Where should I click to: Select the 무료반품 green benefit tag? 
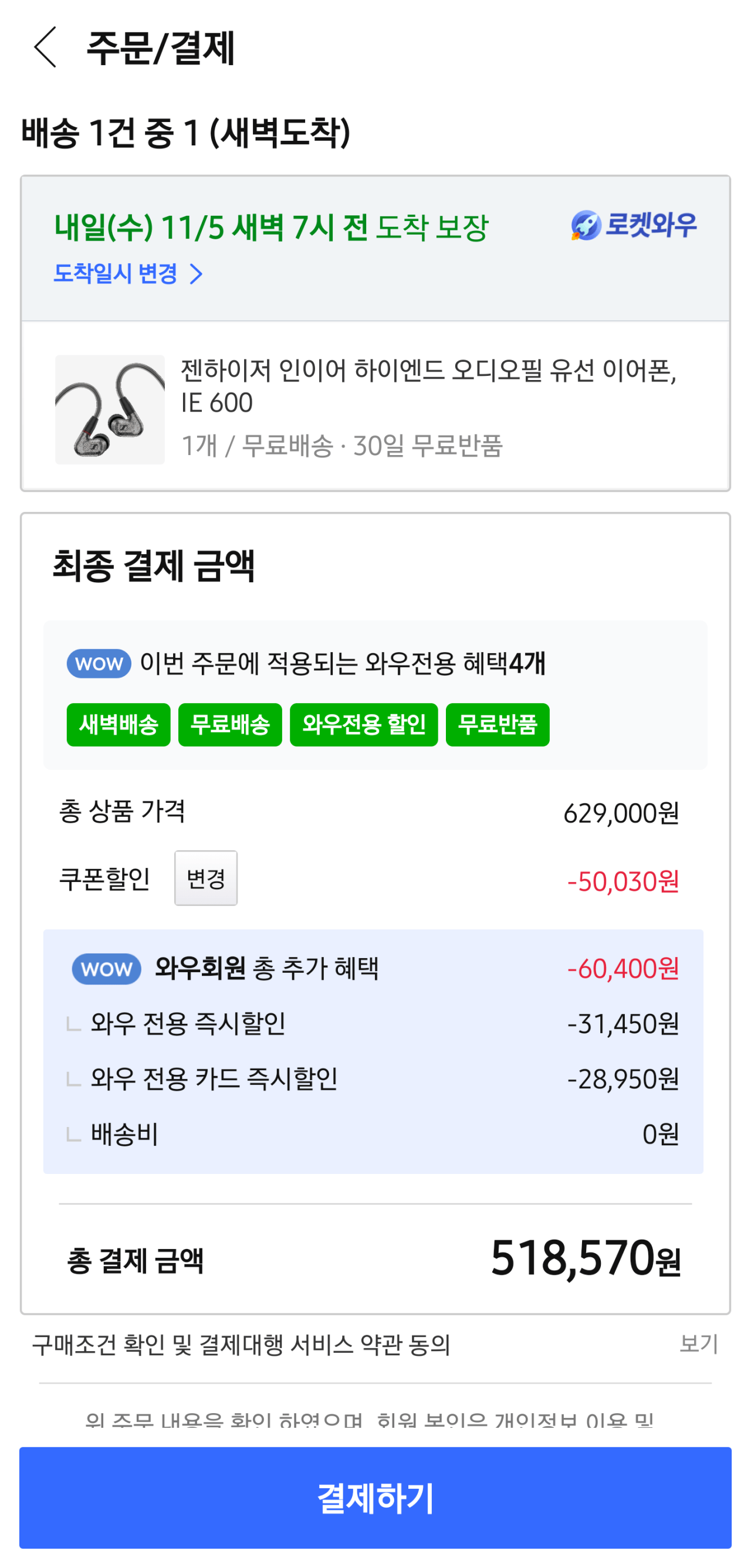pyautogui.click(x=498, y=724)
